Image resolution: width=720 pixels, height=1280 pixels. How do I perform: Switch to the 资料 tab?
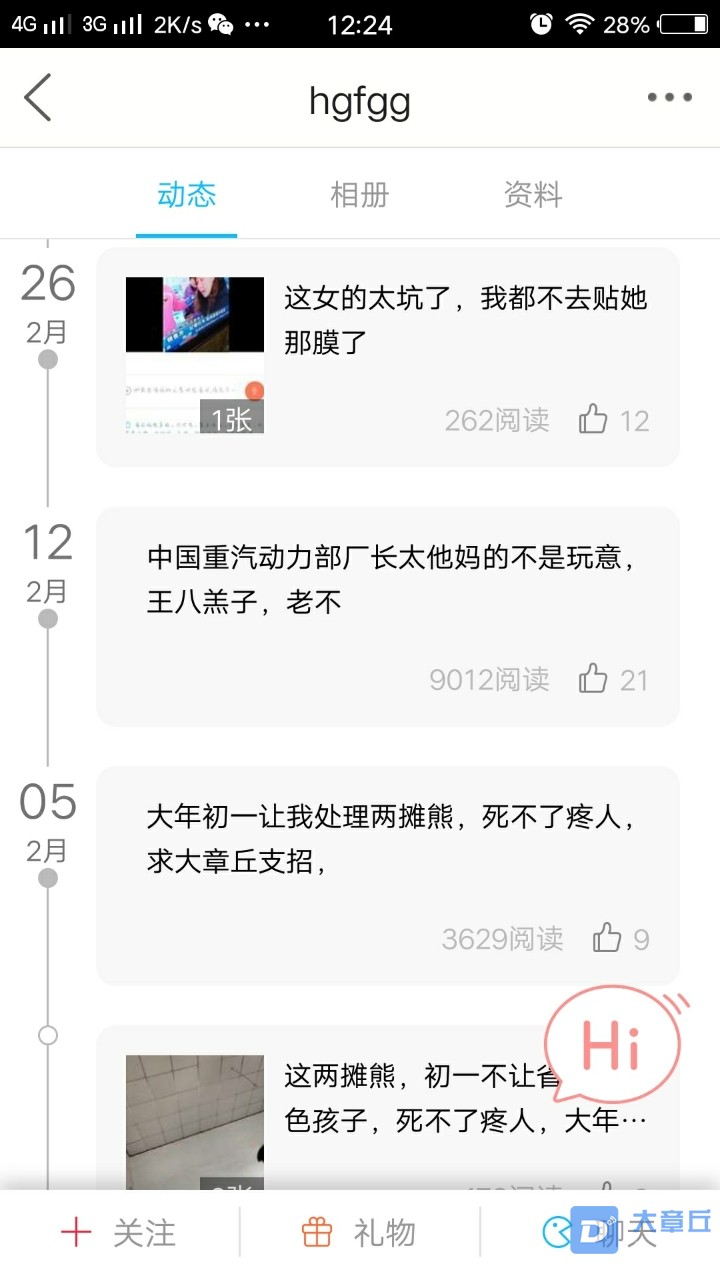(x=533, y=194)
